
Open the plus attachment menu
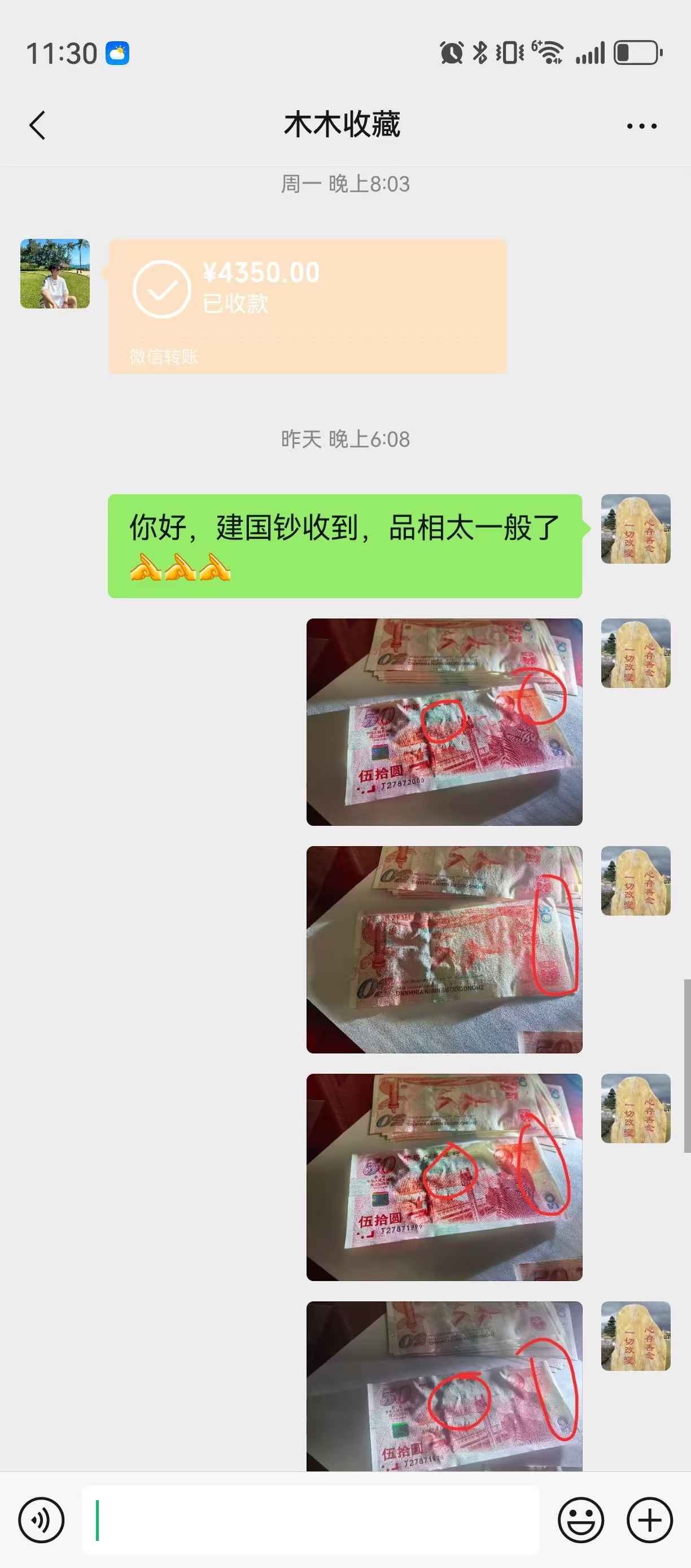650,1520
